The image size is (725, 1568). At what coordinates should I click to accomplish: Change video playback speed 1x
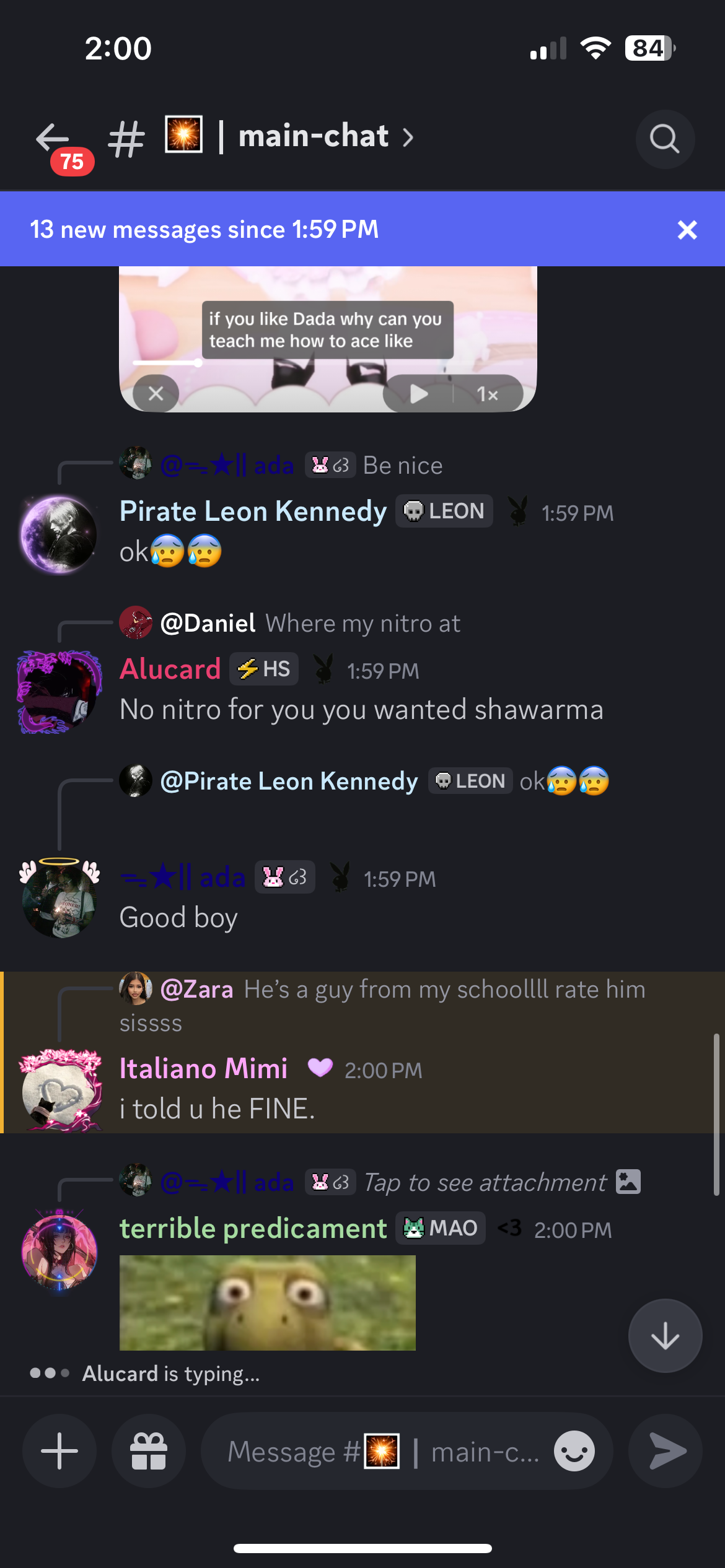point(488,394)
